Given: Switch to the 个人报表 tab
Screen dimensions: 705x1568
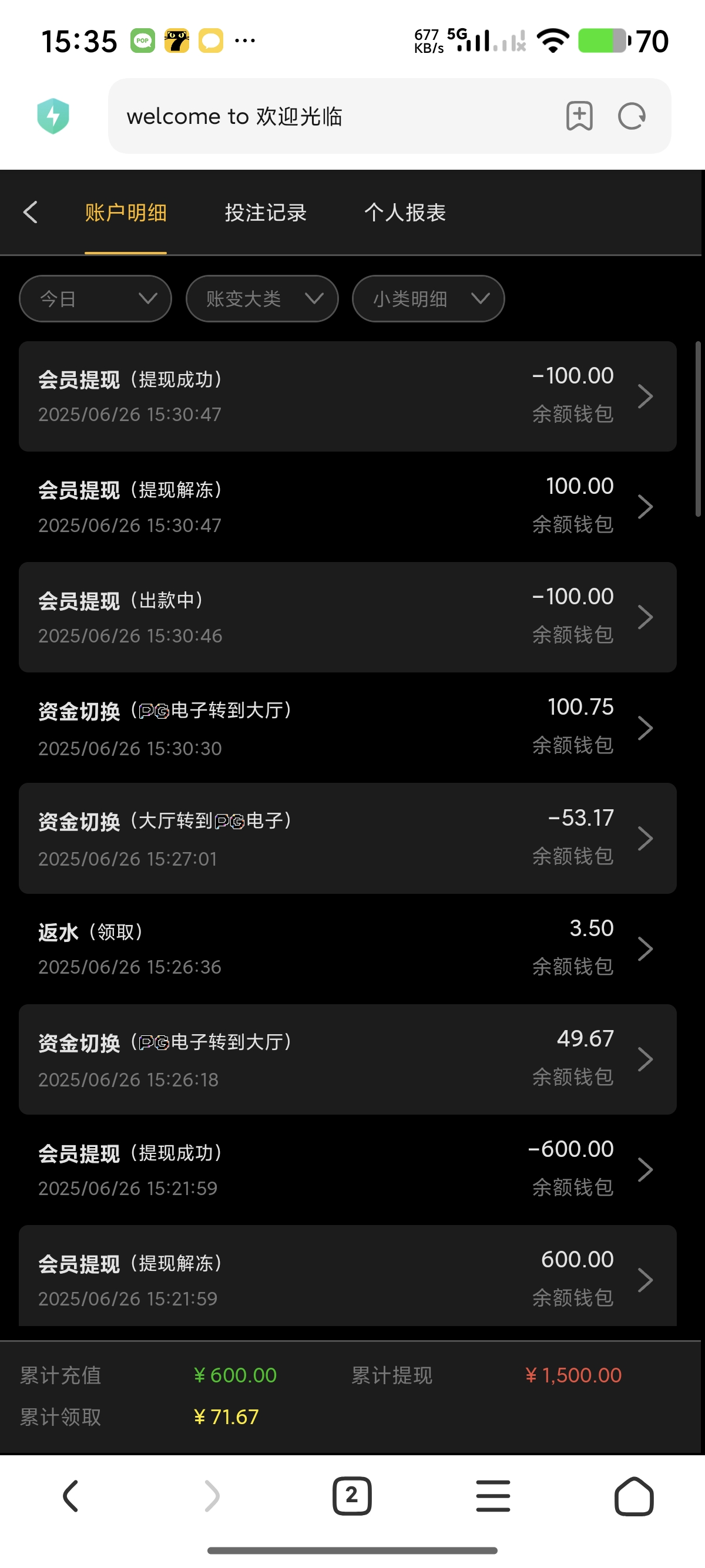Looking at the screenshot, I should tap(405, 213).
